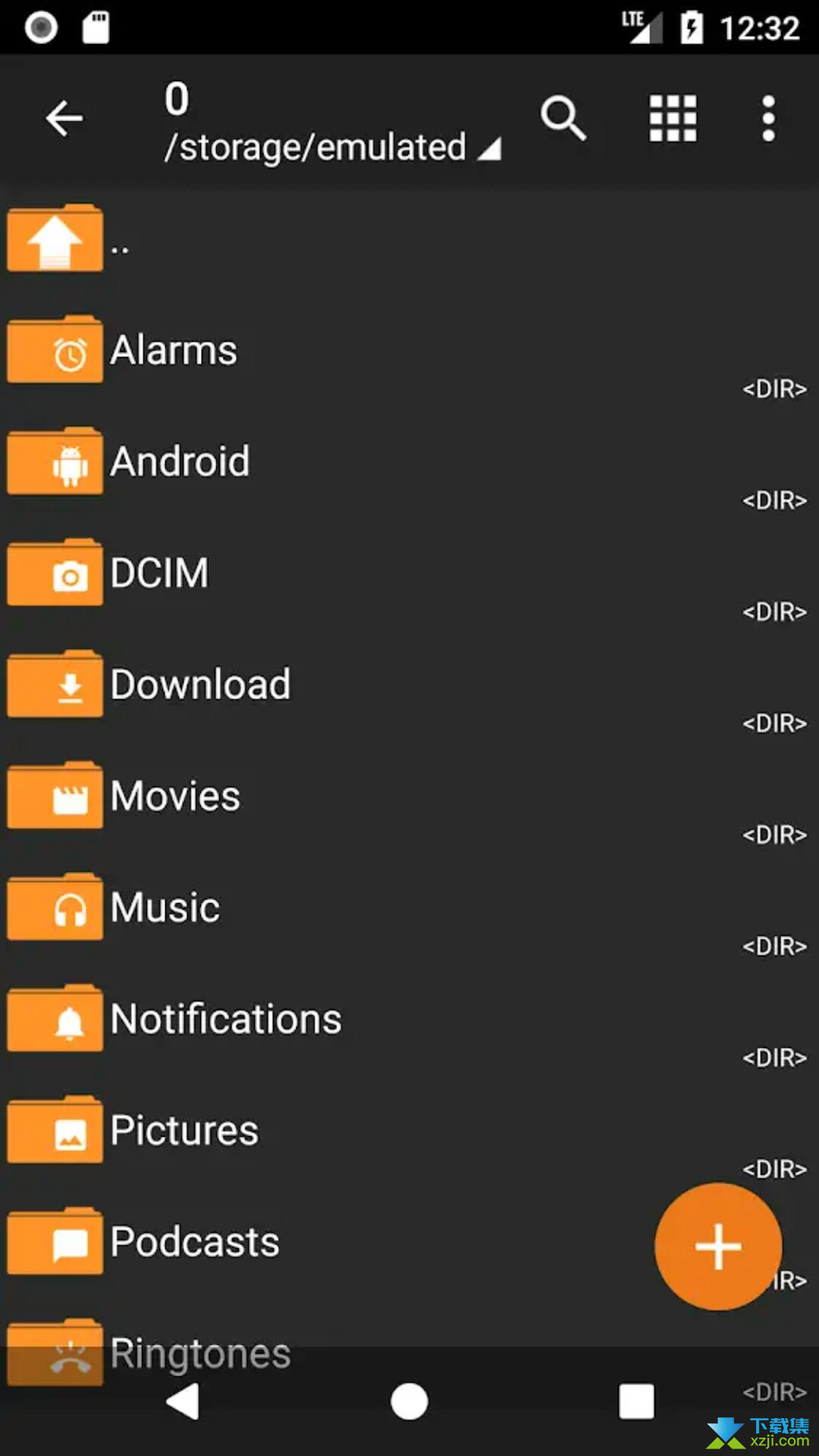Open the Download folder
This screenshot has width=819, height=1456.
[x=409, y=686]
